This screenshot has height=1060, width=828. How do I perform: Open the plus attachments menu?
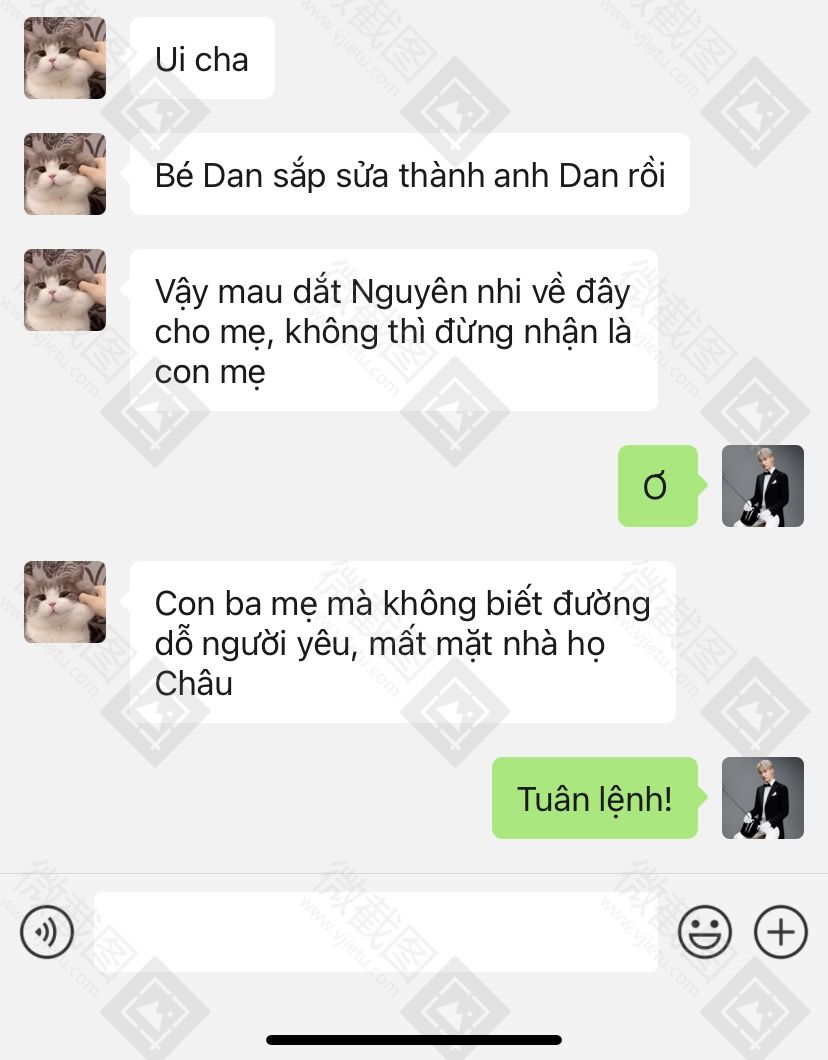(x=780, y=932)
